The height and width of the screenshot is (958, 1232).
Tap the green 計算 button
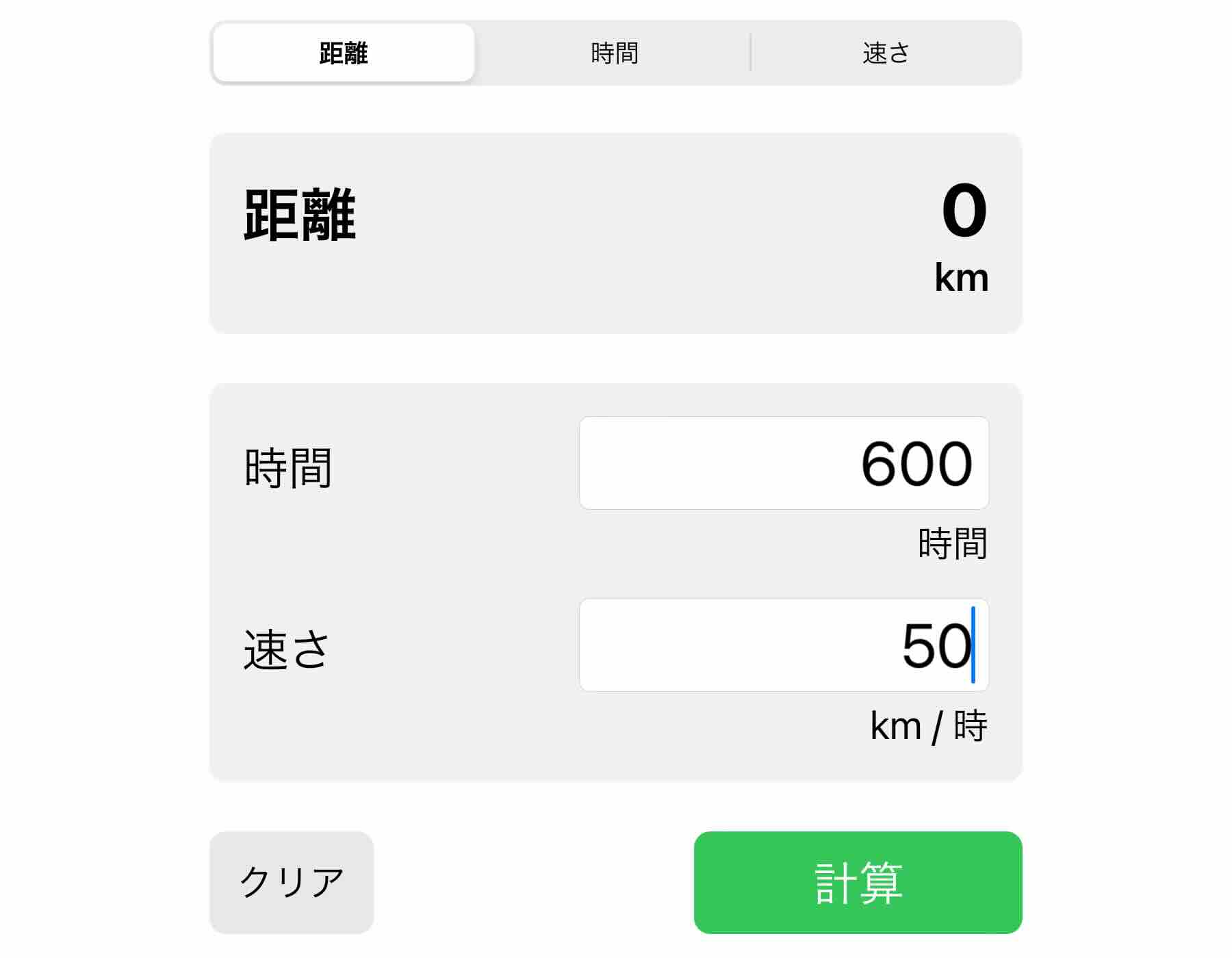click(x=858, y=882)
